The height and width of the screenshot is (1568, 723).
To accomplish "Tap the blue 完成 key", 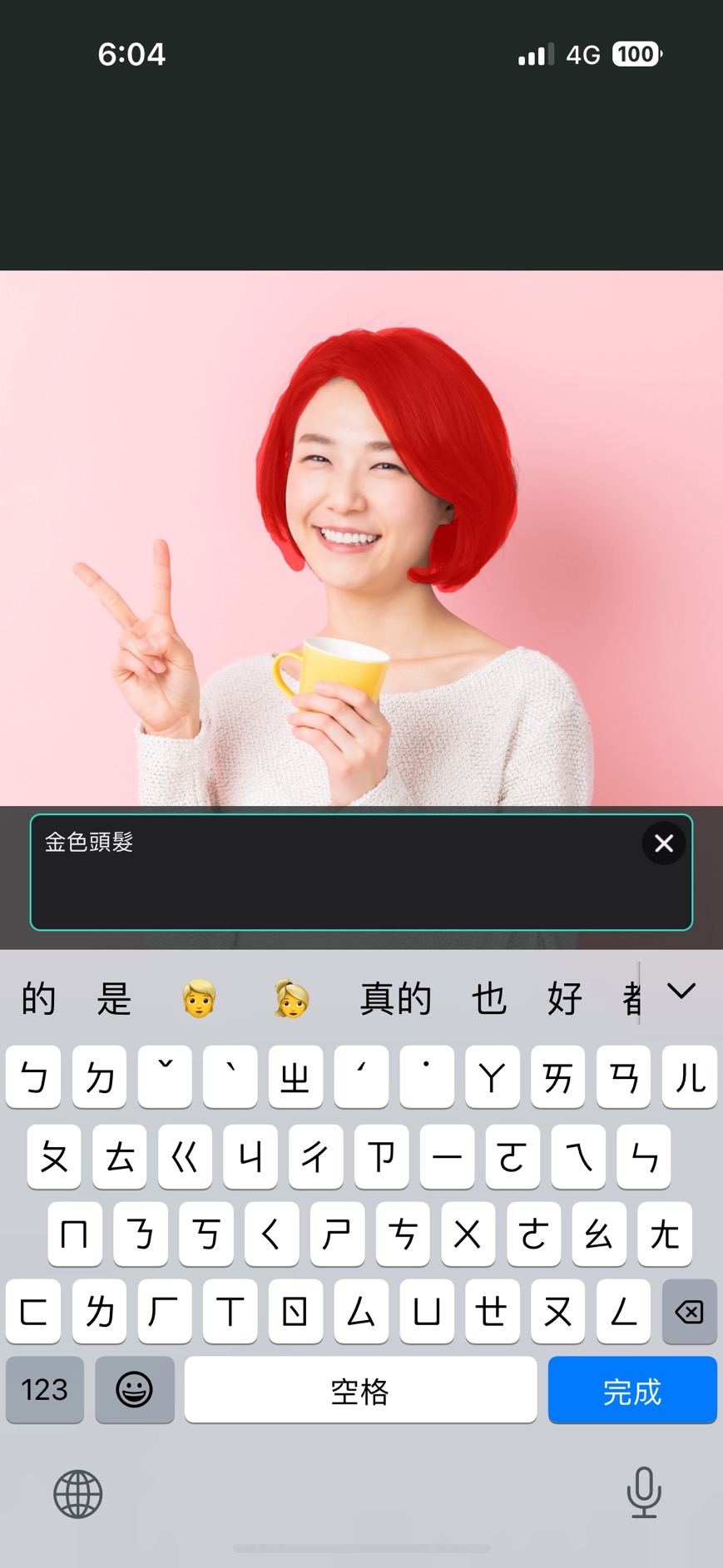I will pos(631,1390).
